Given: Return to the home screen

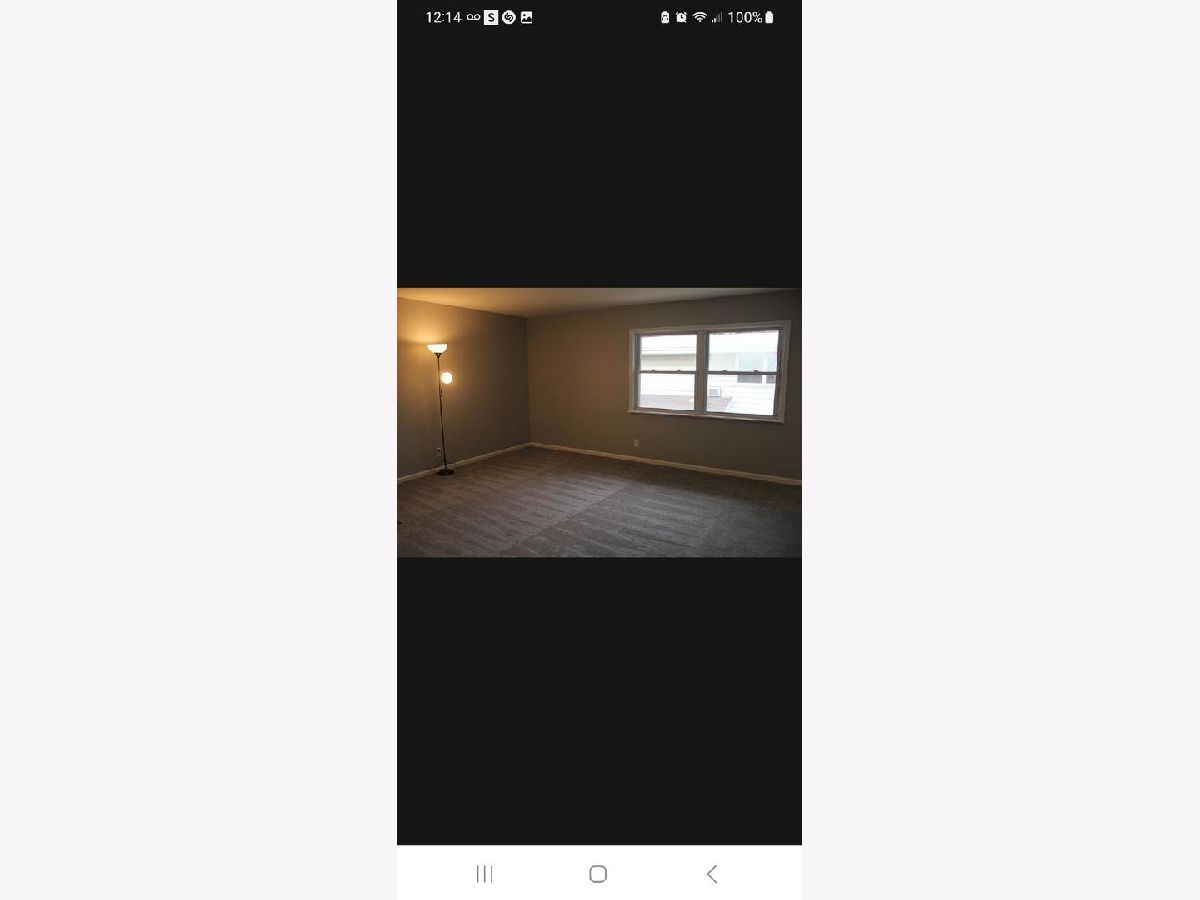Looking at the screenshot, I should pyautogui.click(x=598, y=874).
